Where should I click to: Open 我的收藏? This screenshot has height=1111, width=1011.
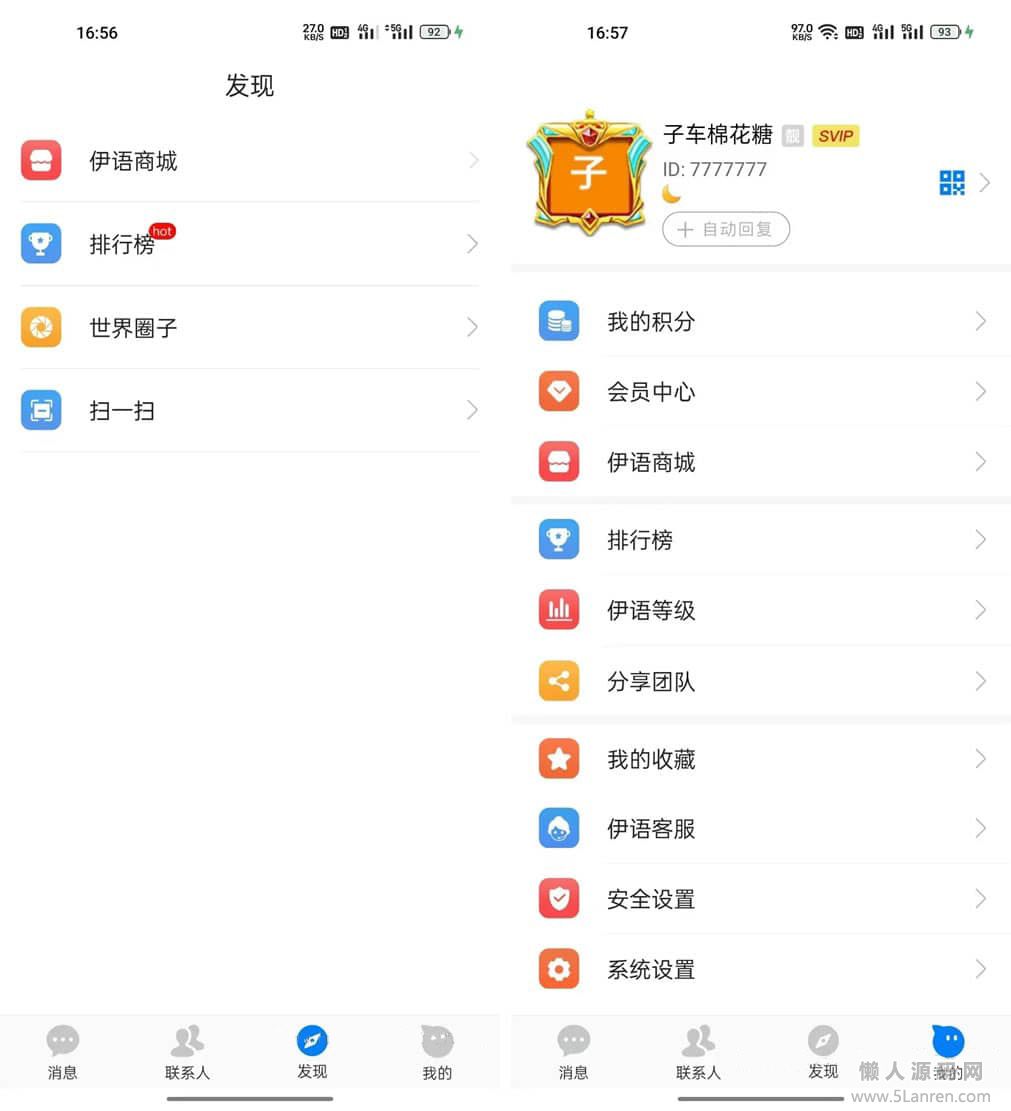click(x=651, y=760)
